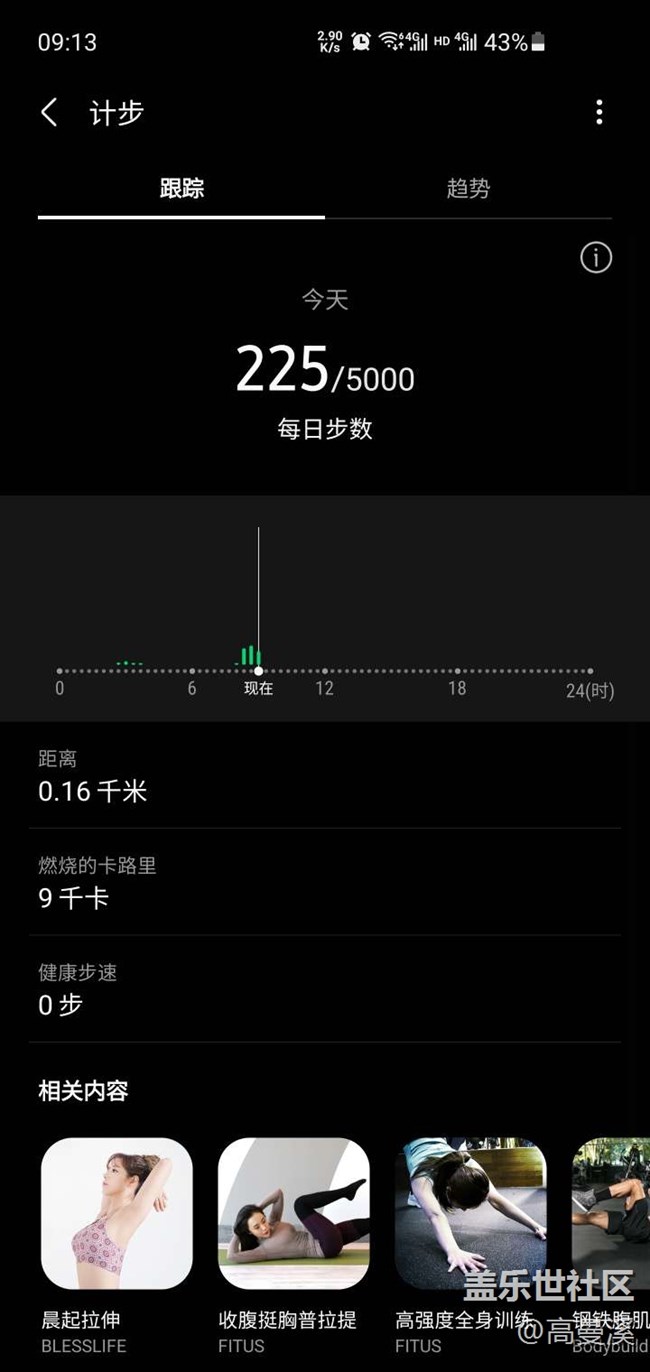Screen dimensions: 650x1372
Task: Switch to the 趋势 tab
Action: tap(468, 188)
